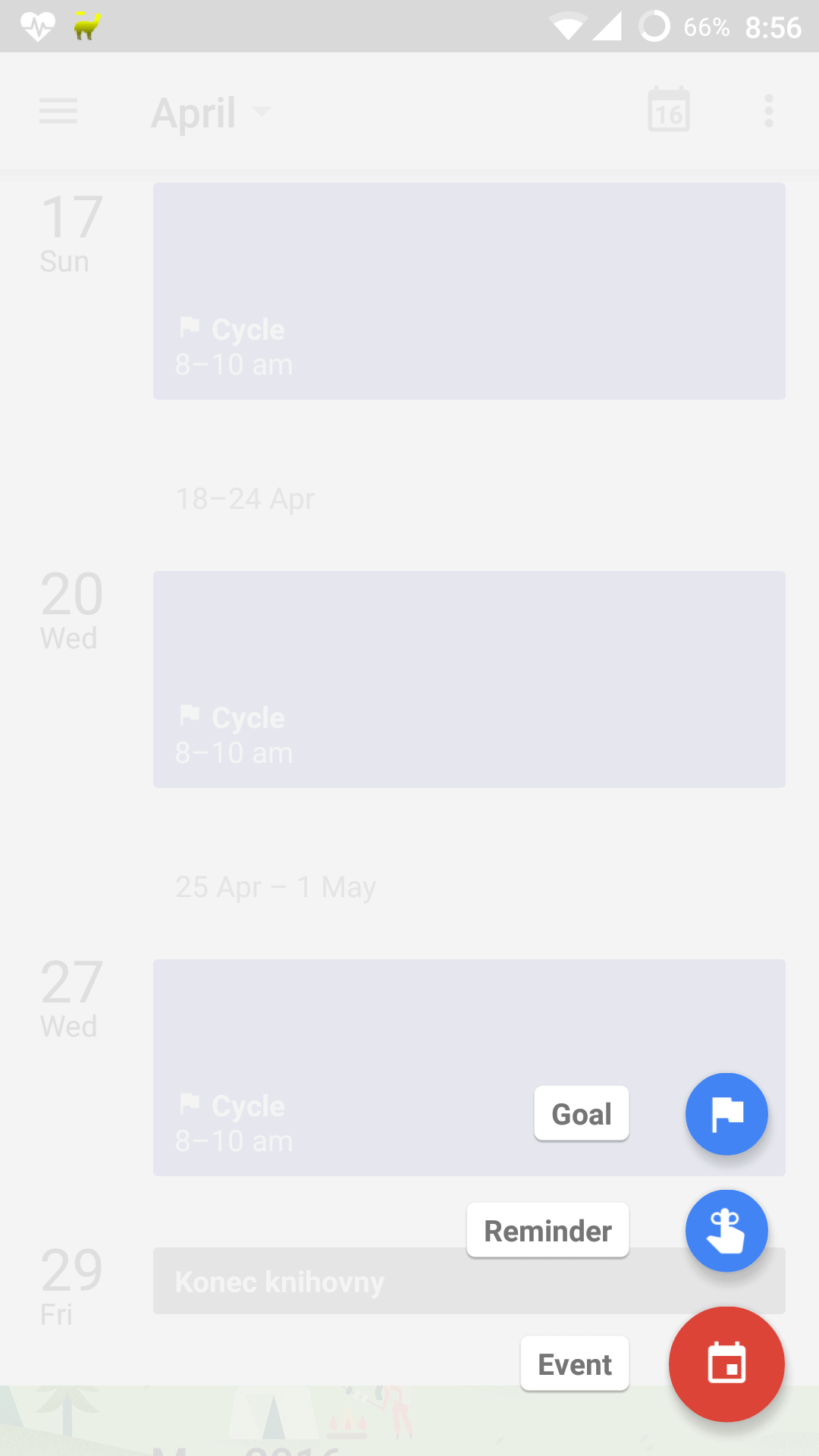The height and width of the screenshot is (1456, 819).
Task: Open Cycle goal on Wednesday 20
Action: pos(469,679)
